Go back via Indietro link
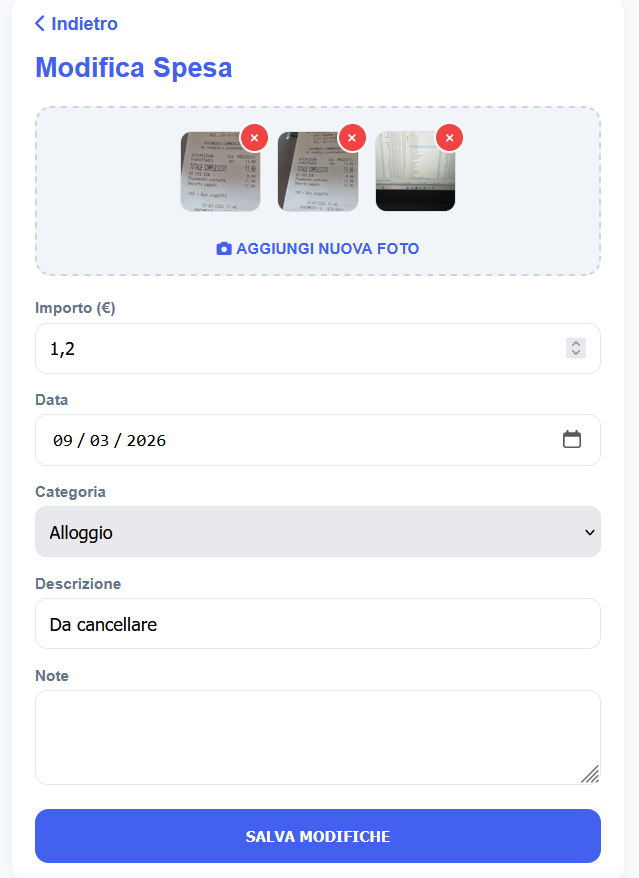The height and width of the screenshot is (878, 639). (x=76, y=23)
